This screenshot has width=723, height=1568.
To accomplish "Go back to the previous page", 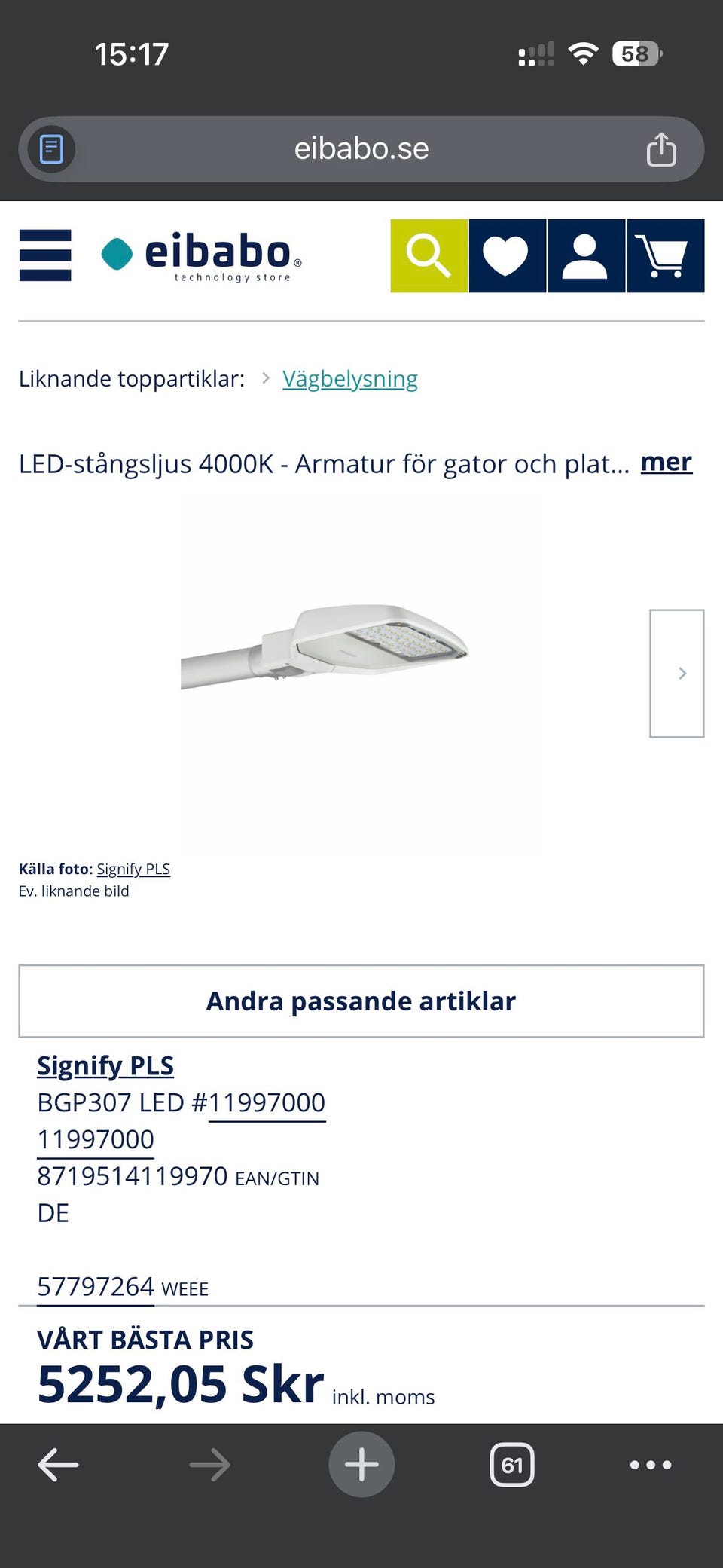I will pos(58,1465).
